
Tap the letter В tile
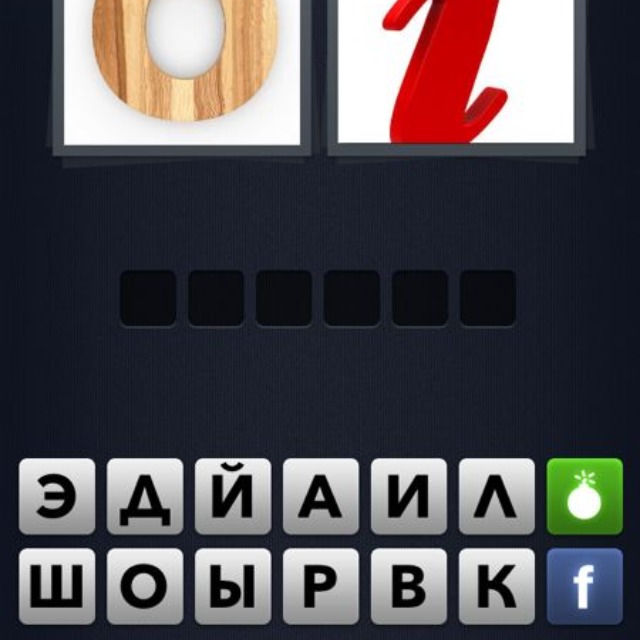coord(409,586)
